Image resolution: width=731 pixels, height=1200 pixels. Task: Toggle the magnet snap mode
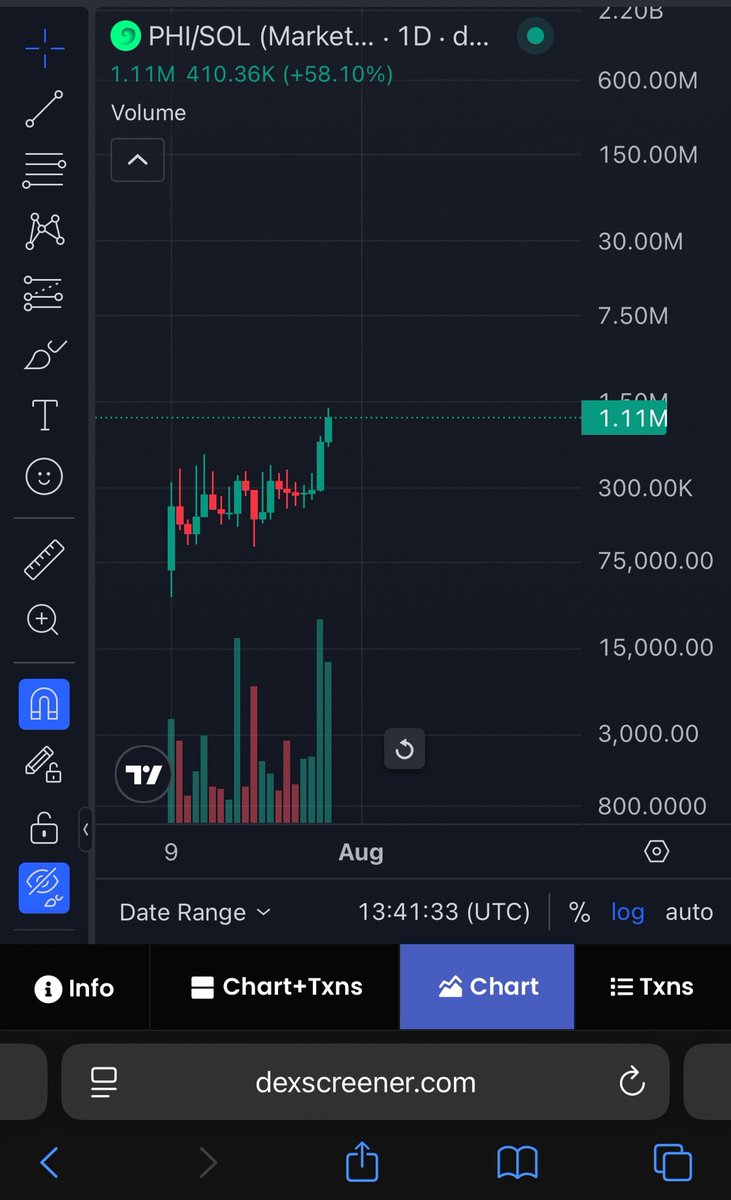(44, 705)
